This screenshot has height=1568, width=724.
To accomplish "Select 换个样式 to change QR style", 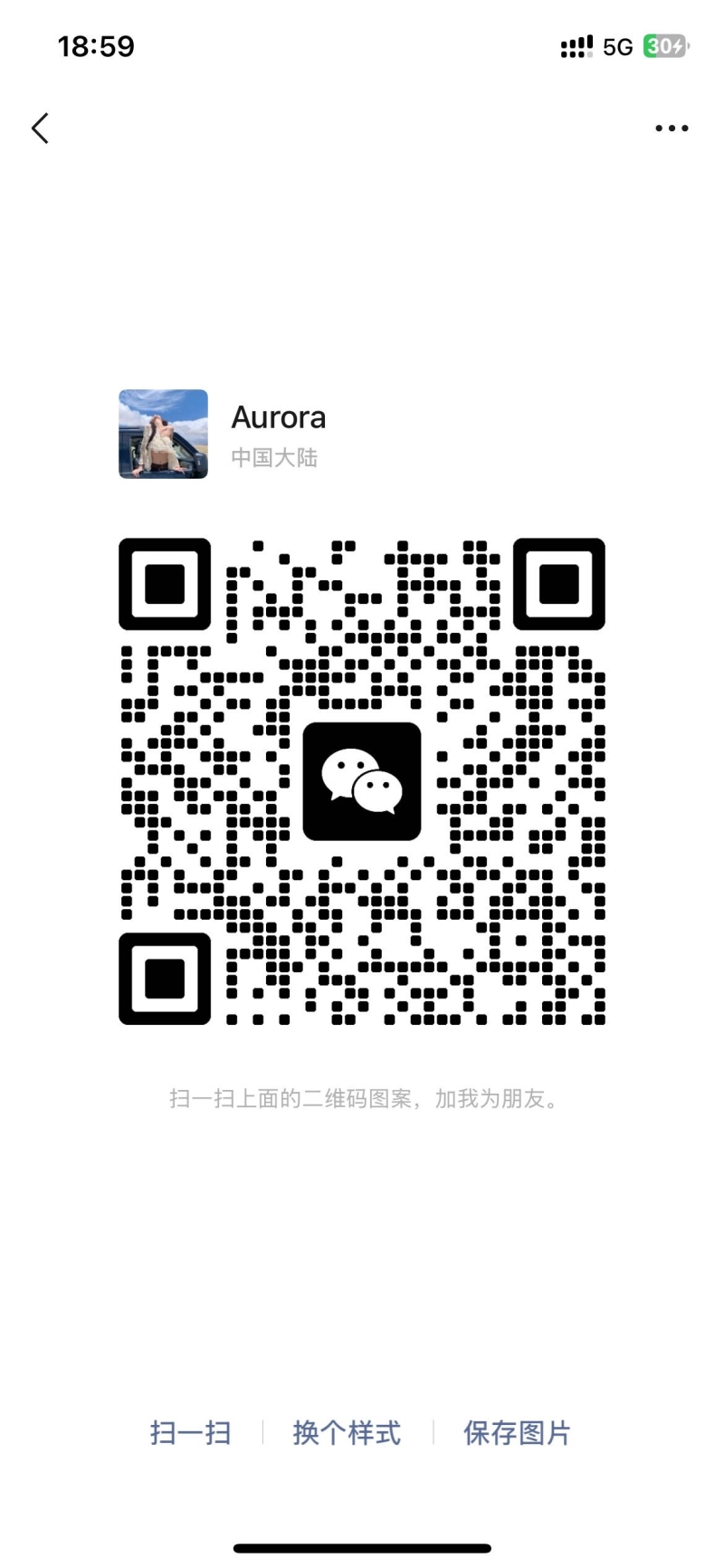I will coord(347,1433).
